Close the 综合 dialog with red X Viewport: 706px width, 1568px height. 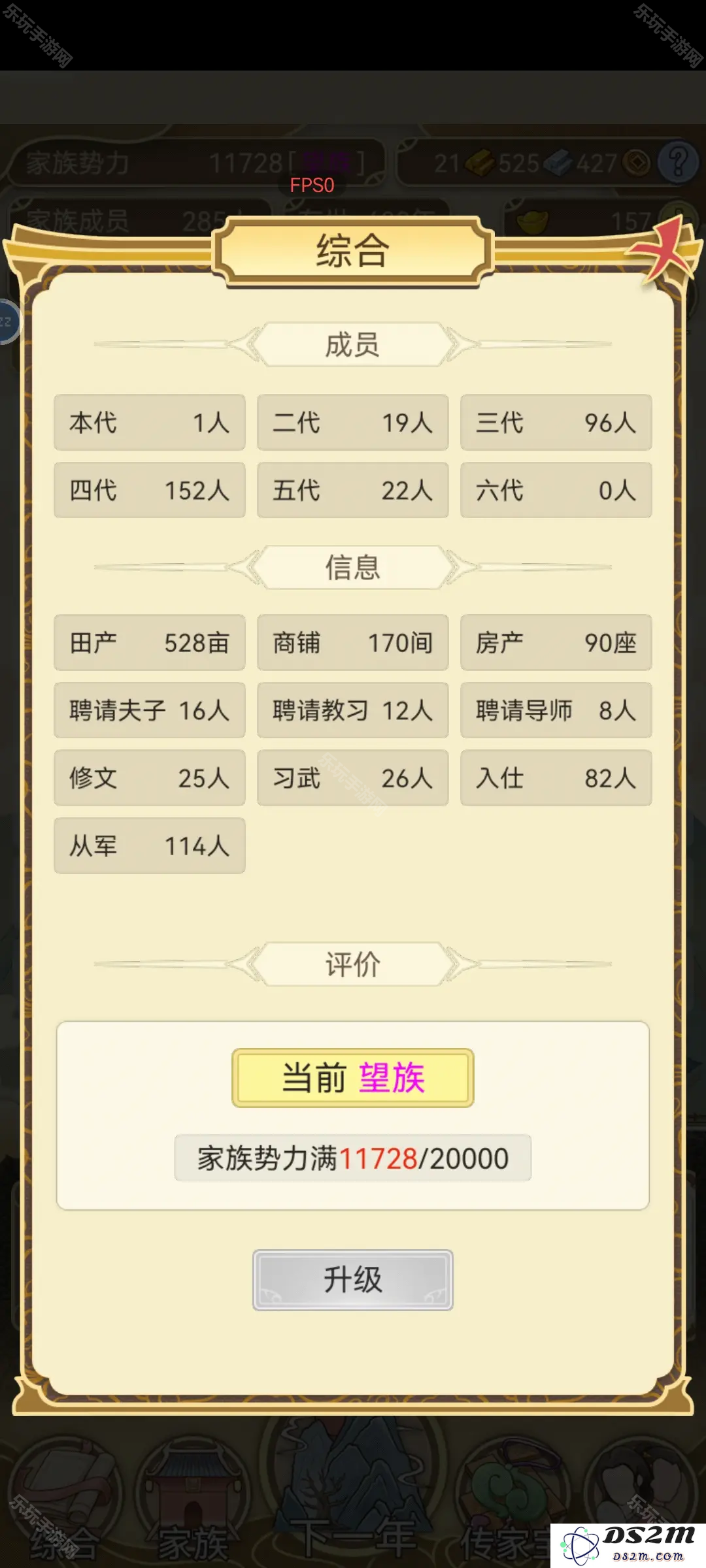click(x=666, y=249)
